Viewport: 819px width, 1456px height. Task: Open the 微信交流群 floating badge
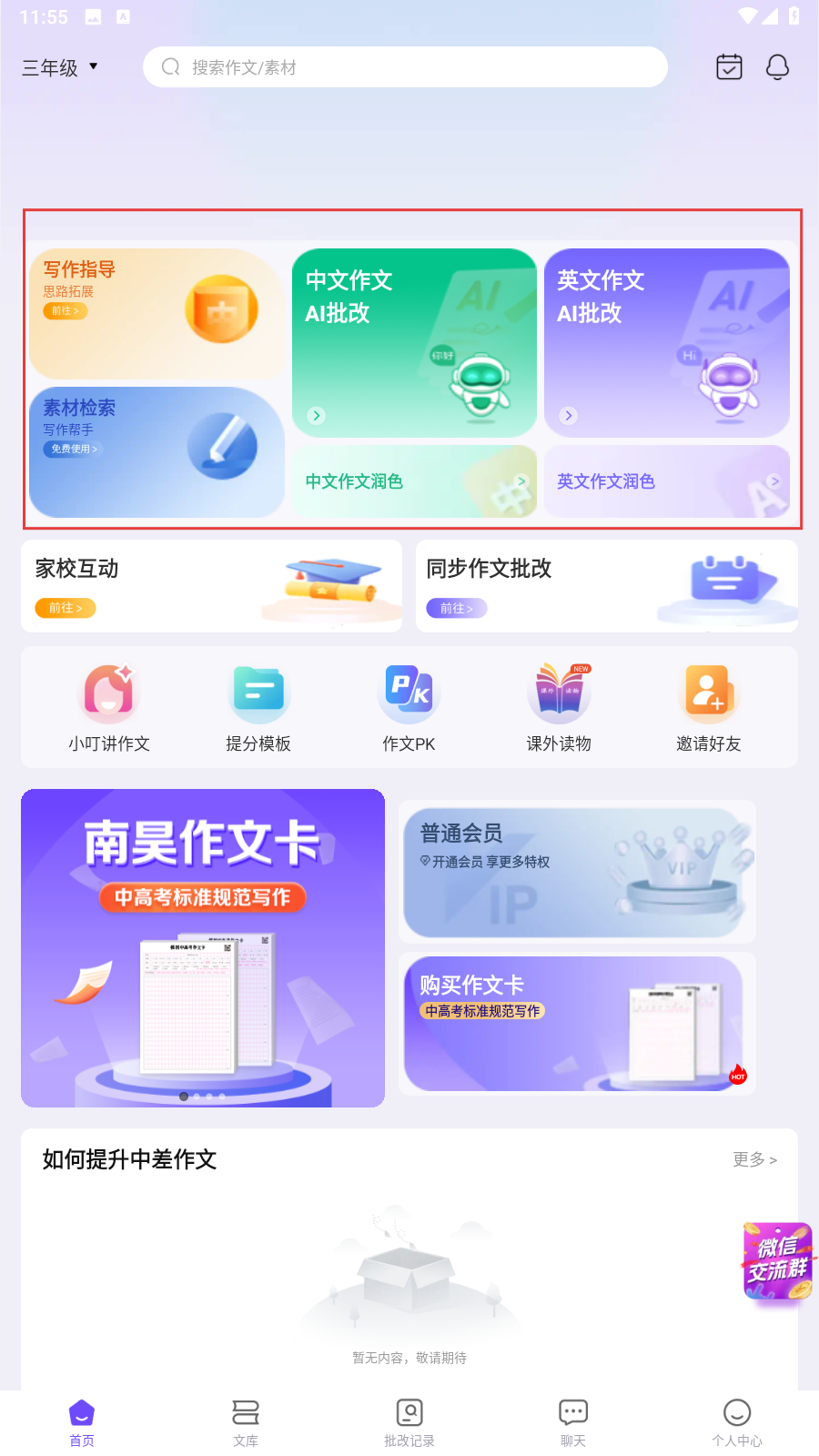tap(776, 1260)
